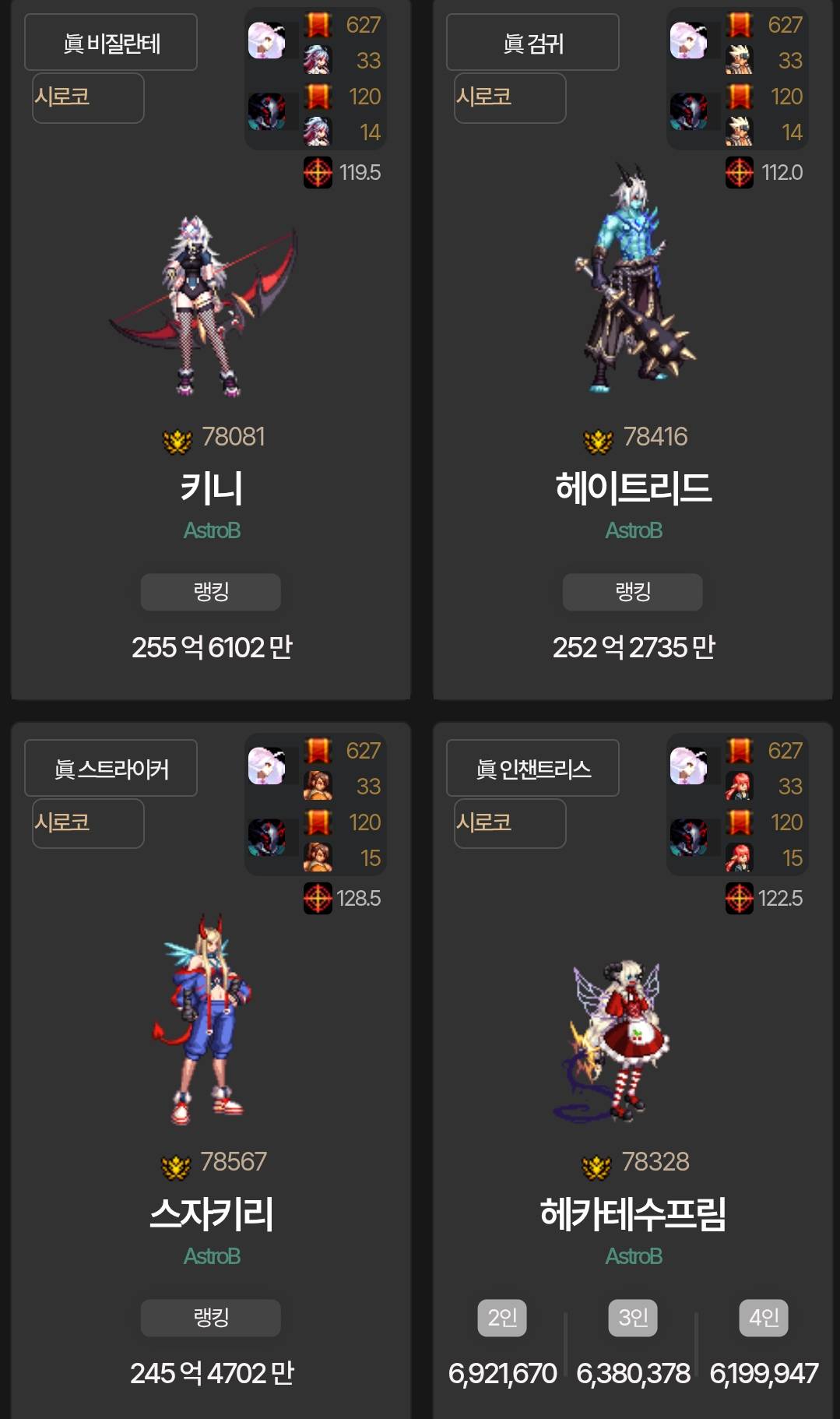The image size is (840, 1419).
Task: Open the 스자키리 character card
Action: coord(211,1213)
